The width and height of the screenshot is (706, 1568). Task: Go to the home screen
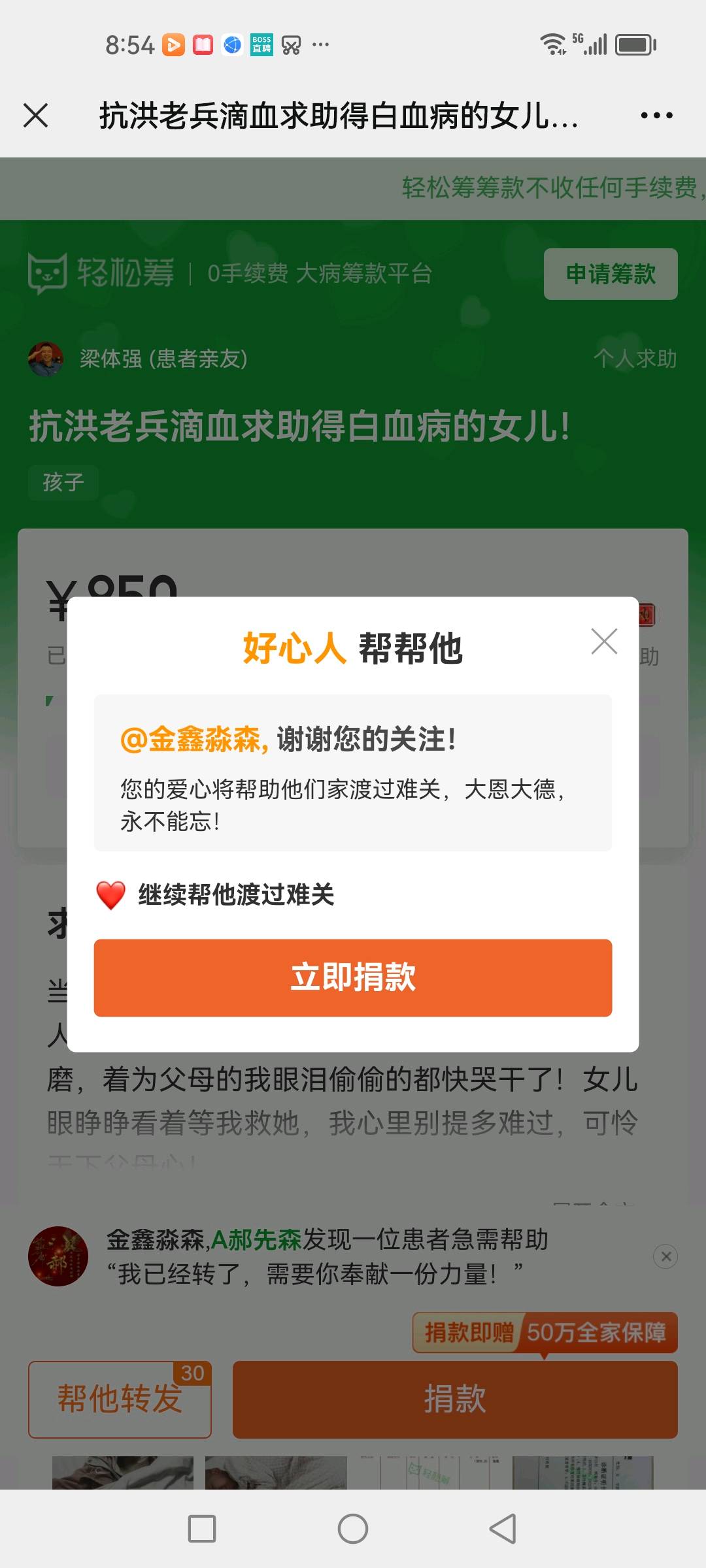coord(353,1529)
